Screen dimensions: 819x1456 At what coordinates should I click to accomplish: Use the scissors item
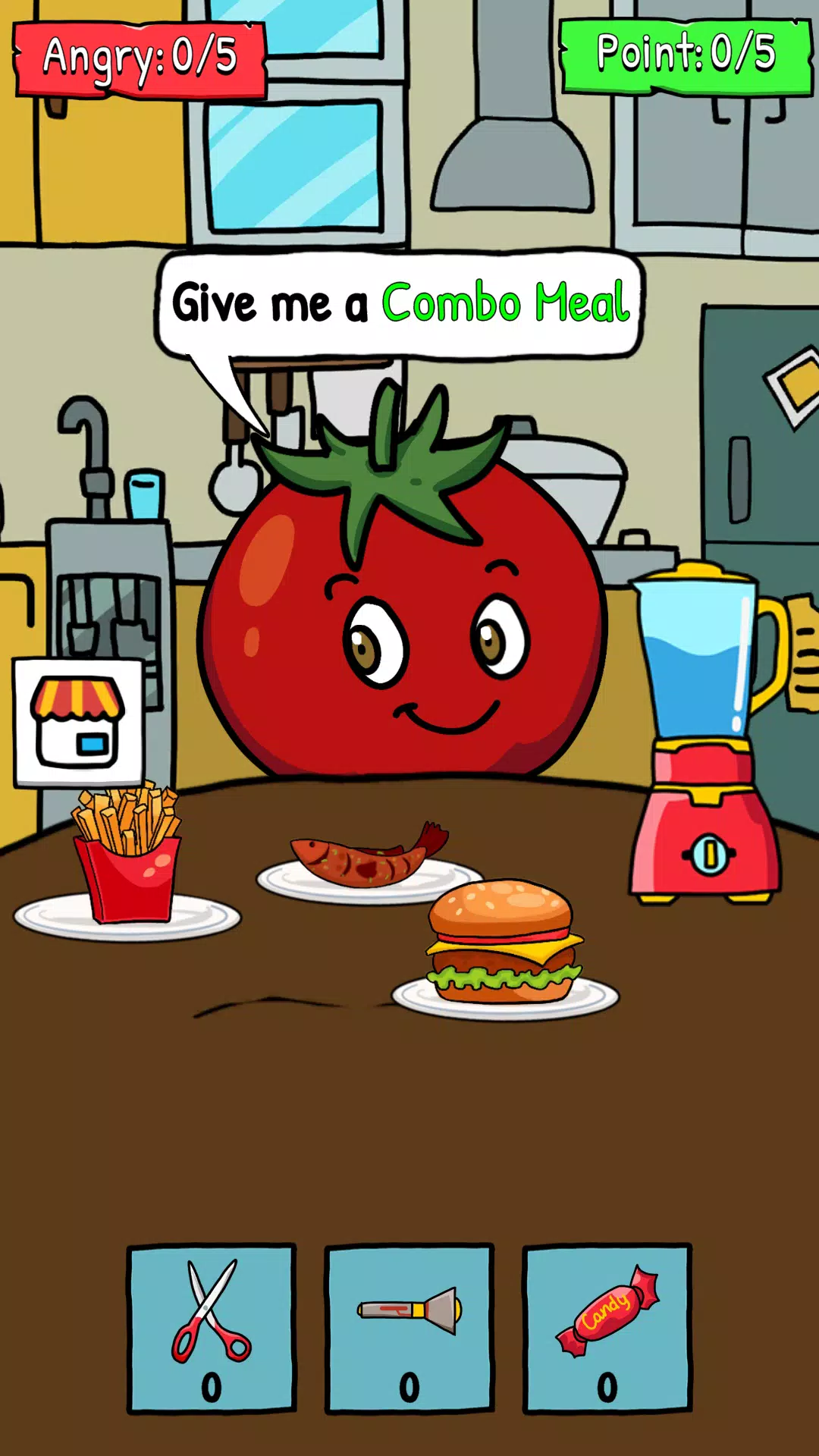[x=211, y=1327]
